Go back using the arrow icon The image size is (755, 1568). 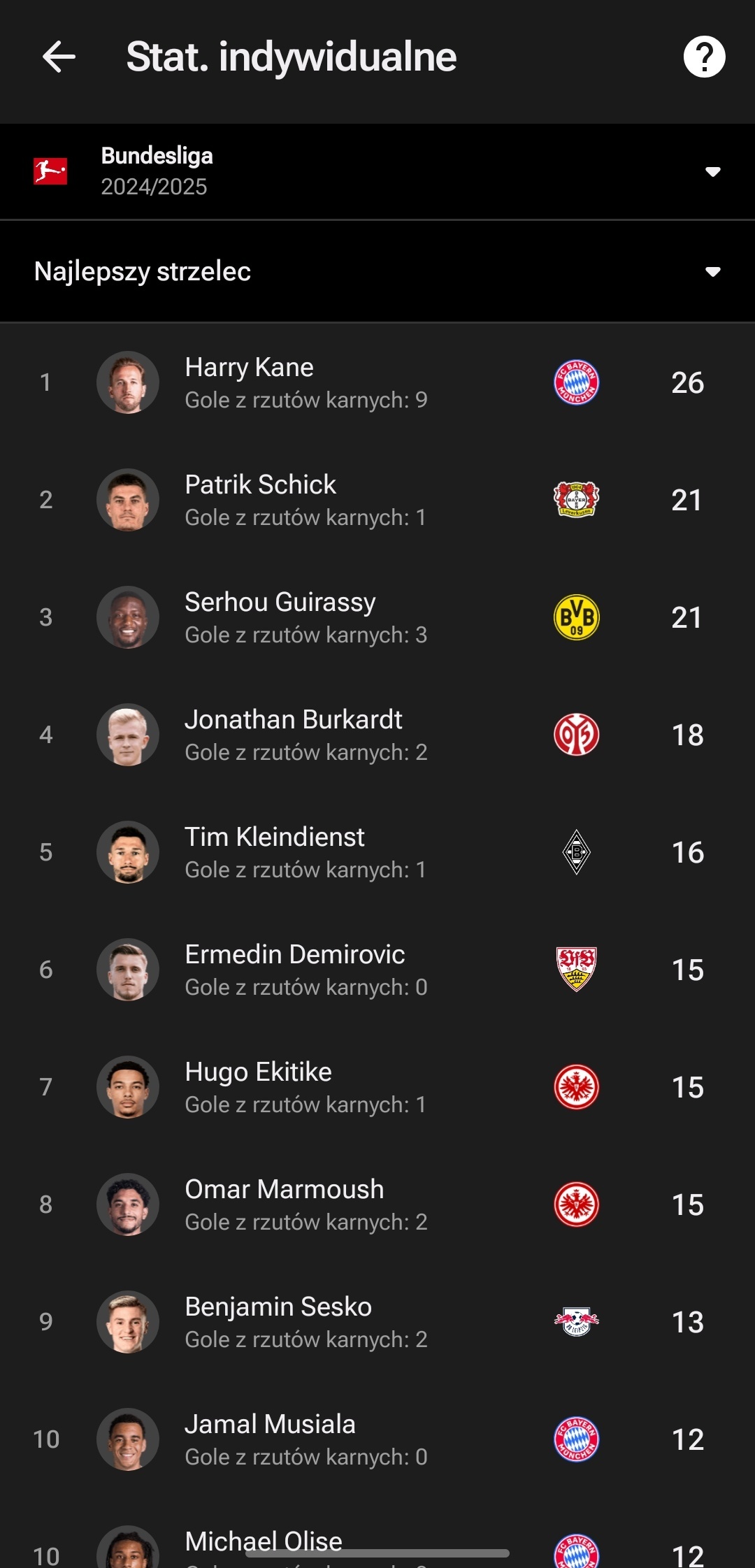59,57
